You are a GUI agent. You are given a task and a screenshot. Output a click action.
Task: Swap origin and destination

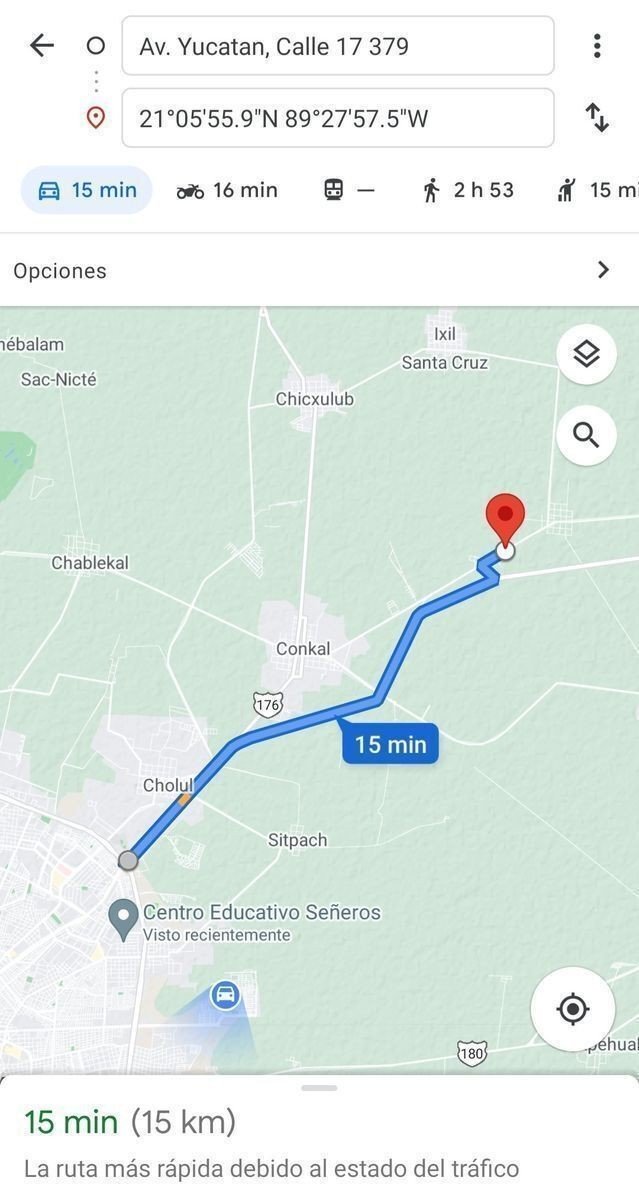(x=597, y=118)
